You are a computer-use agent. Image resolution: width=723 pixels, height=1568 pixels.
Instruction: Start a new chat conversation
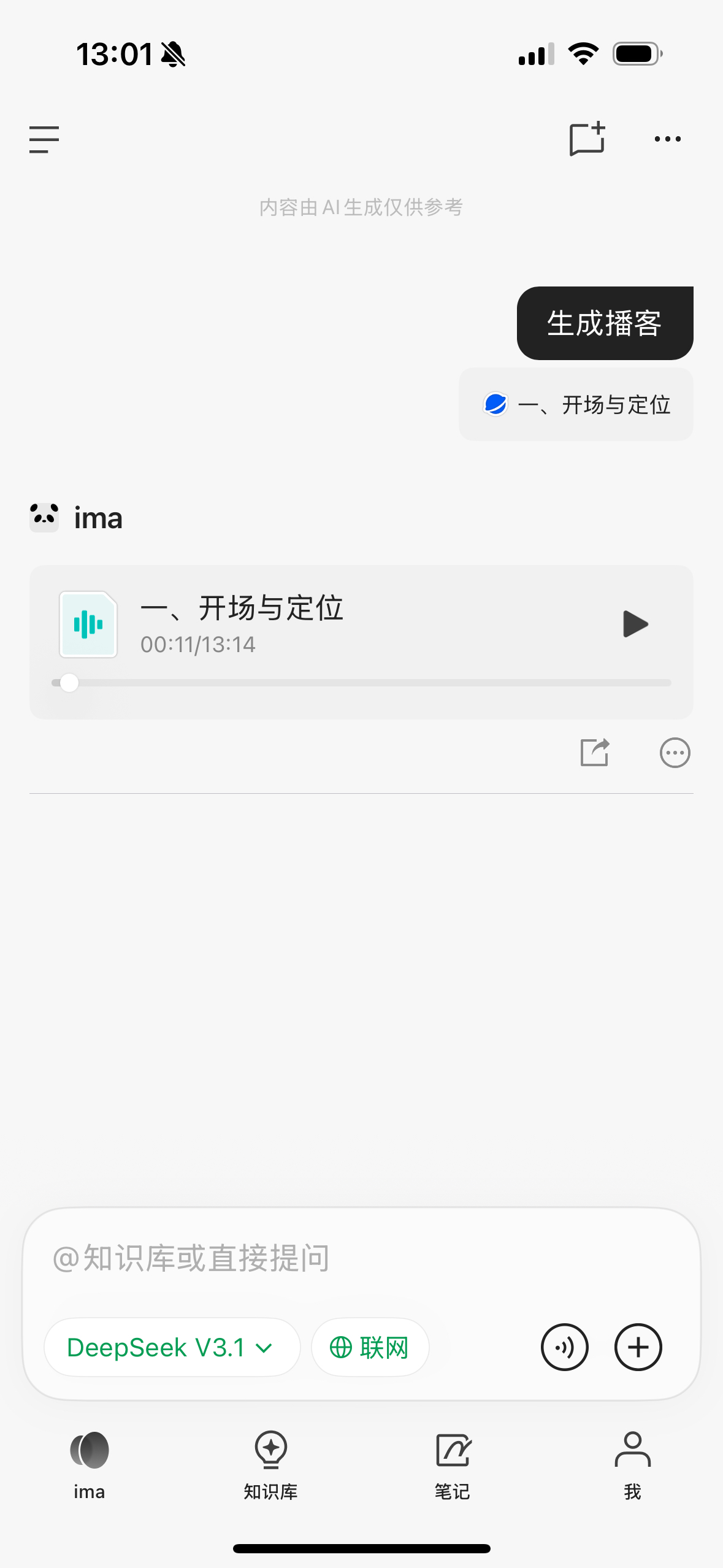click(x=587, y=139)
